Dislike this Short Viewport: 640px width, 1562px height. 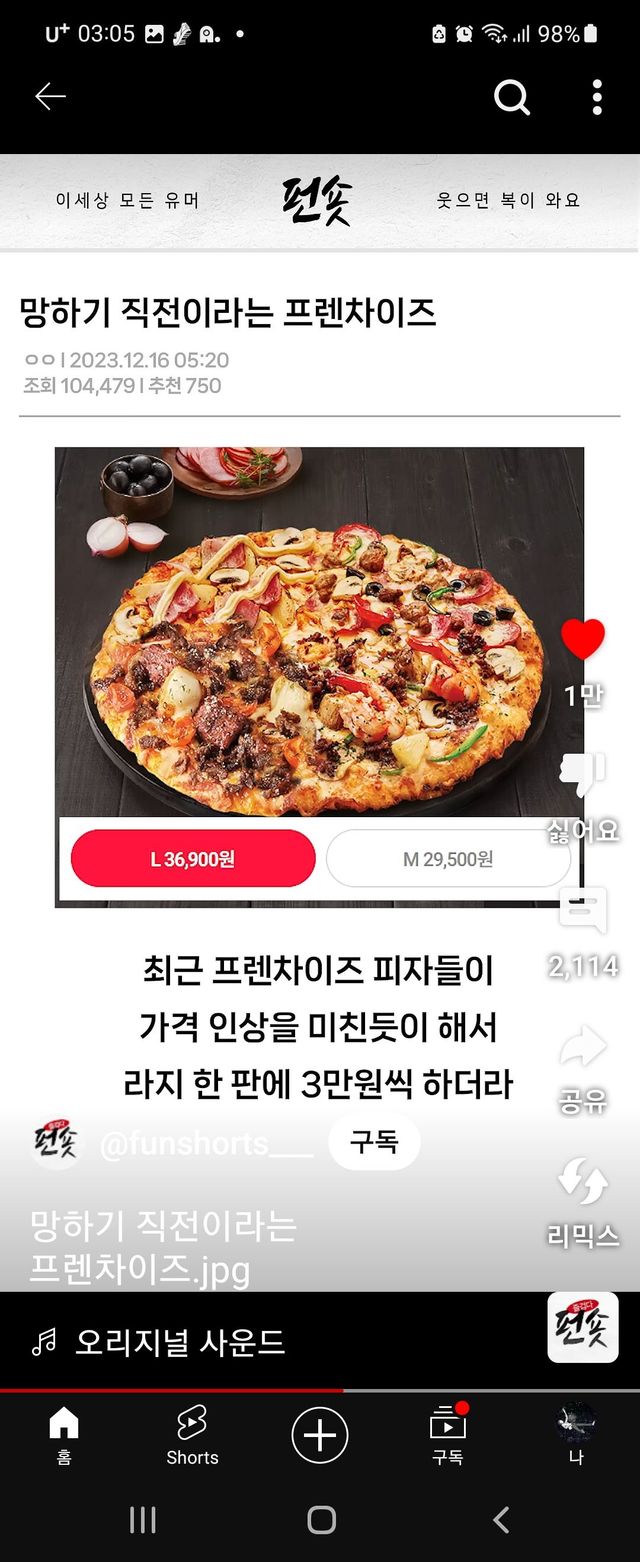tap(582, 775)
